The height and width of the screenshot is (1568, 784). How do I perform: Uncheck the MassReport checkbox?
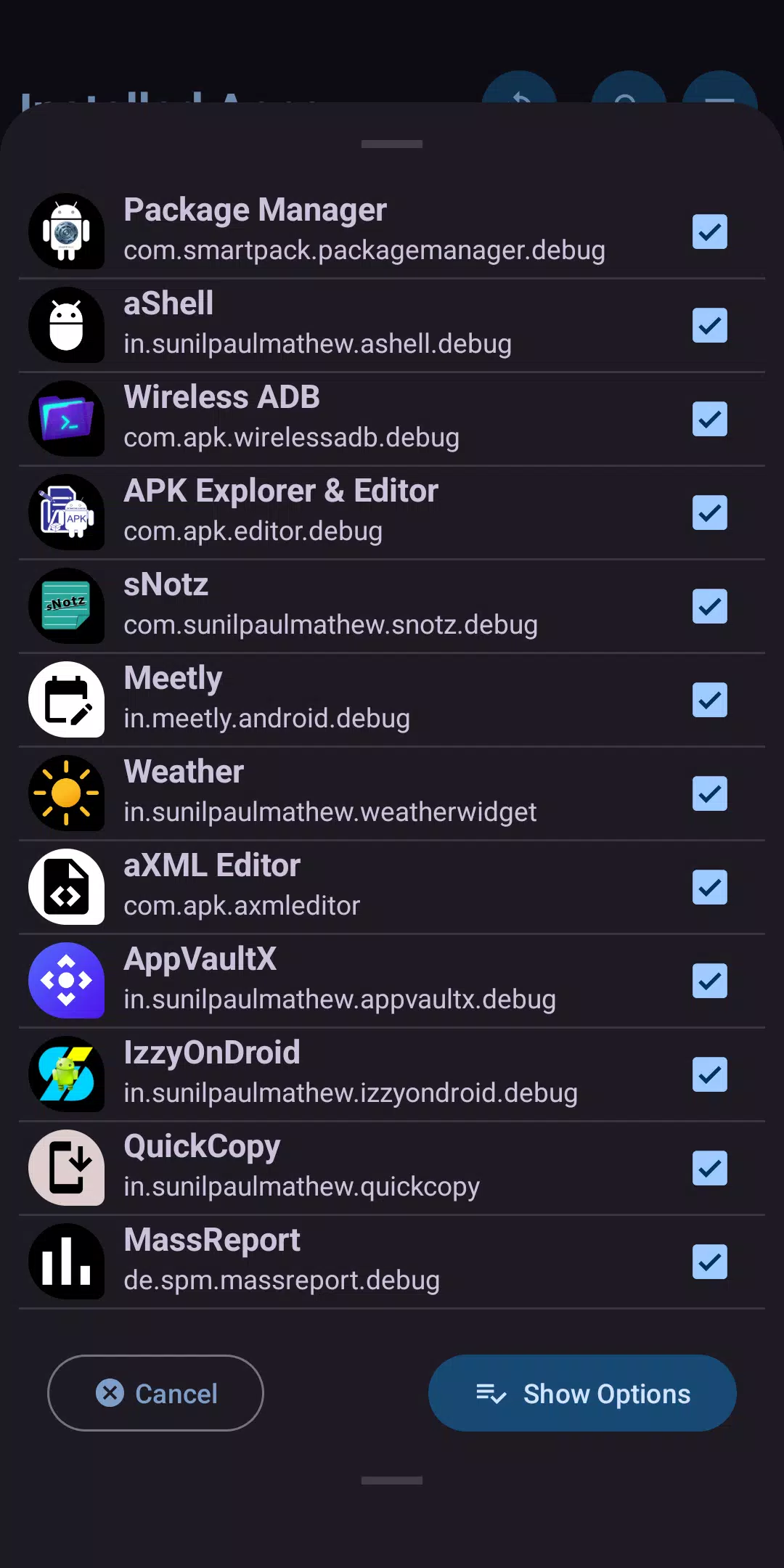(x=709, y=1262)
